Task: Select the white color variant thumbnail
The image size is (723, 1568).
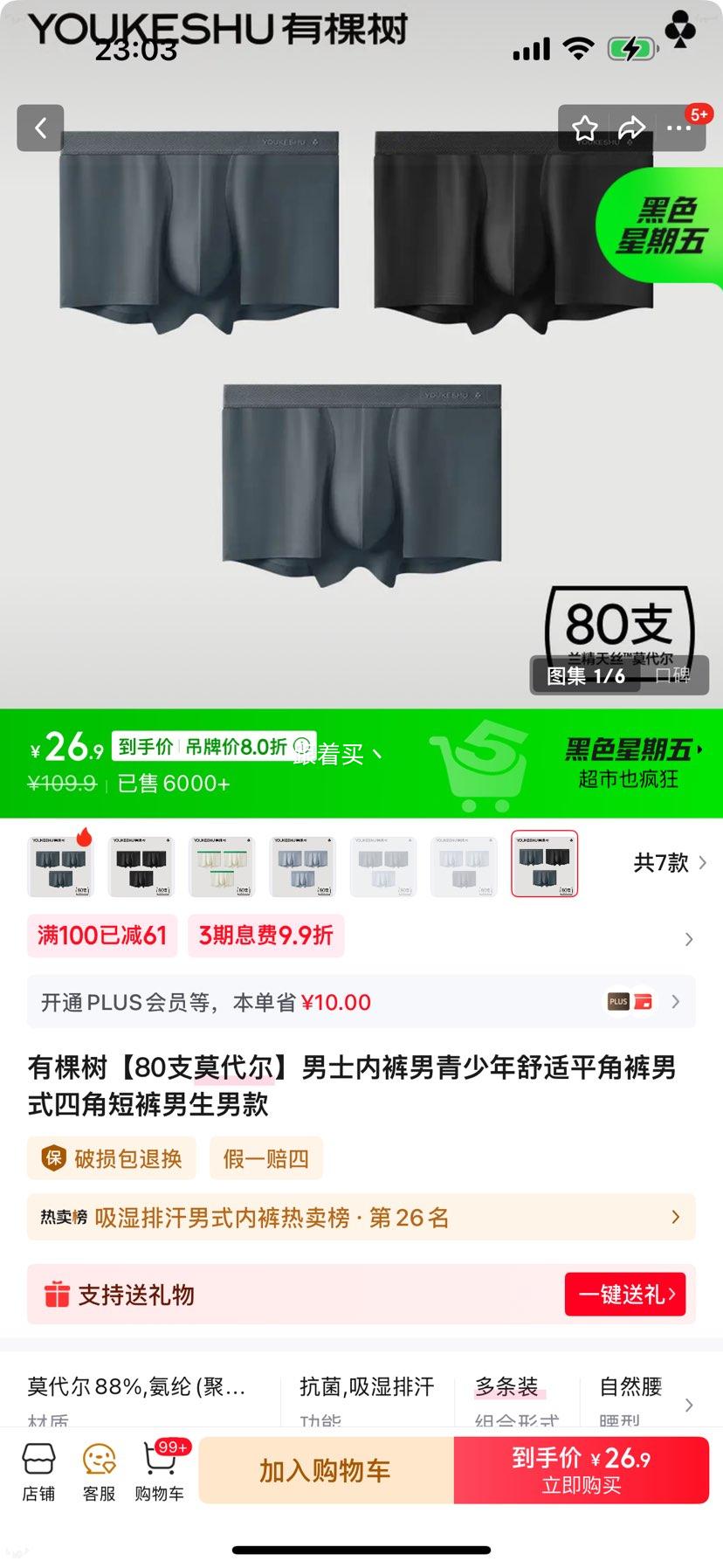Action: pyautogui.click(x=464, y=865)
